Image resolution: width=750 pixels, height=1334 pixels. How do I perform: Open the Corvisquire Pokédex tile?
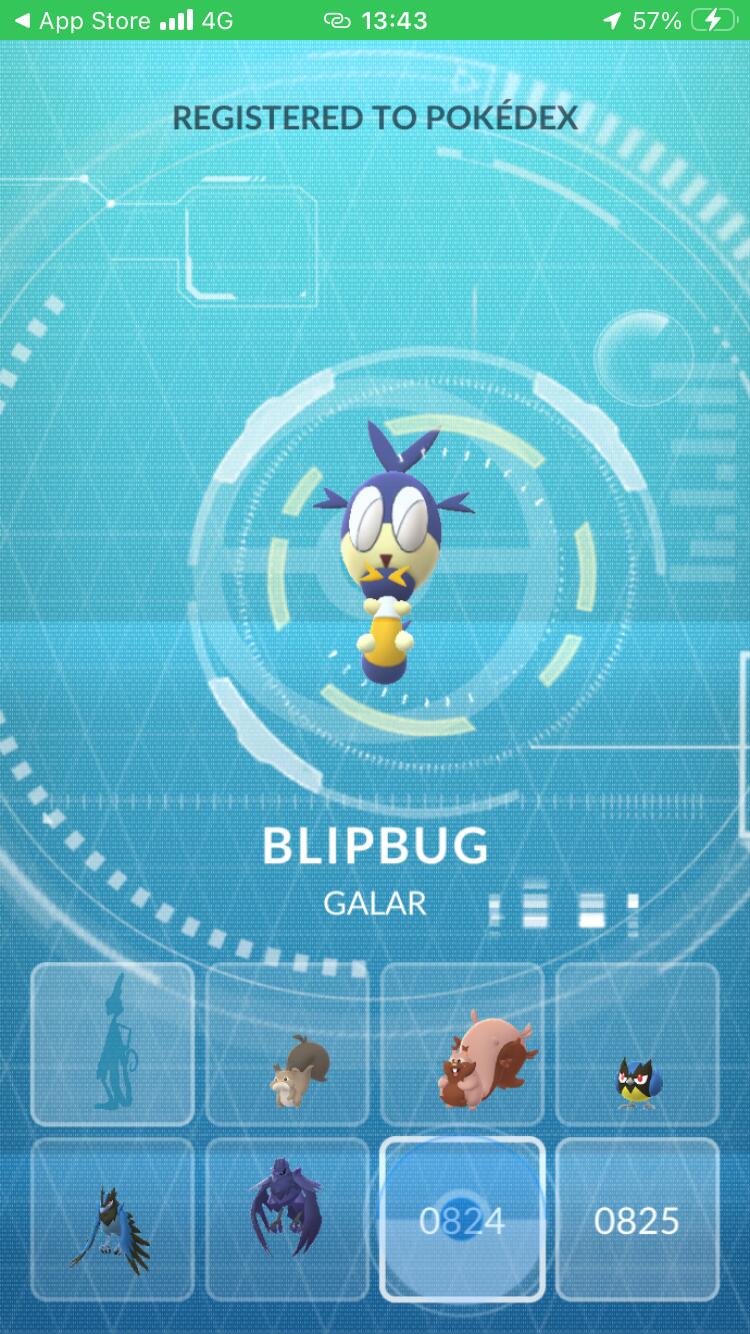coord(112,1219)
